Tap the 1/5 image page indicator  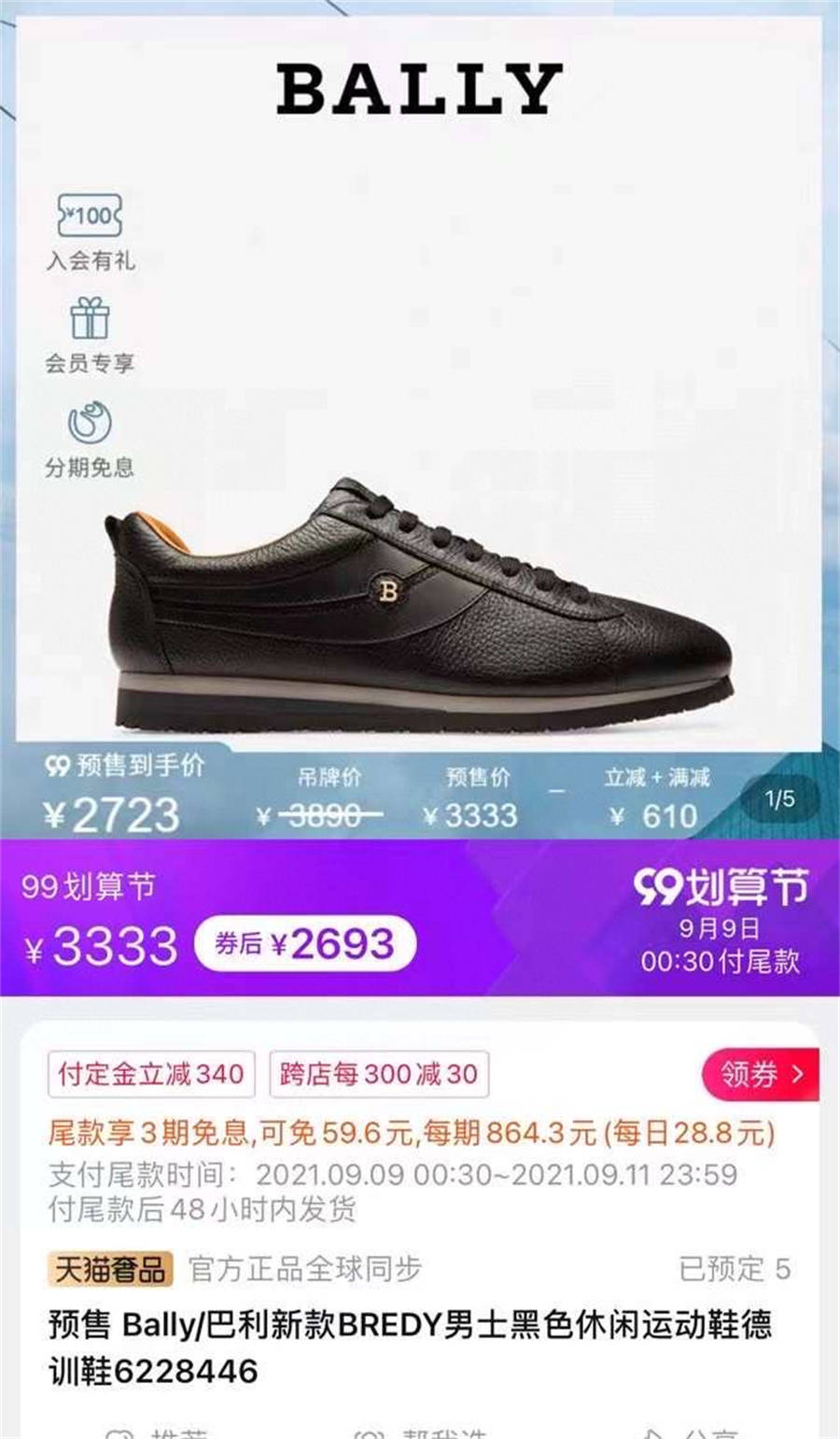(x=779, y=798)
